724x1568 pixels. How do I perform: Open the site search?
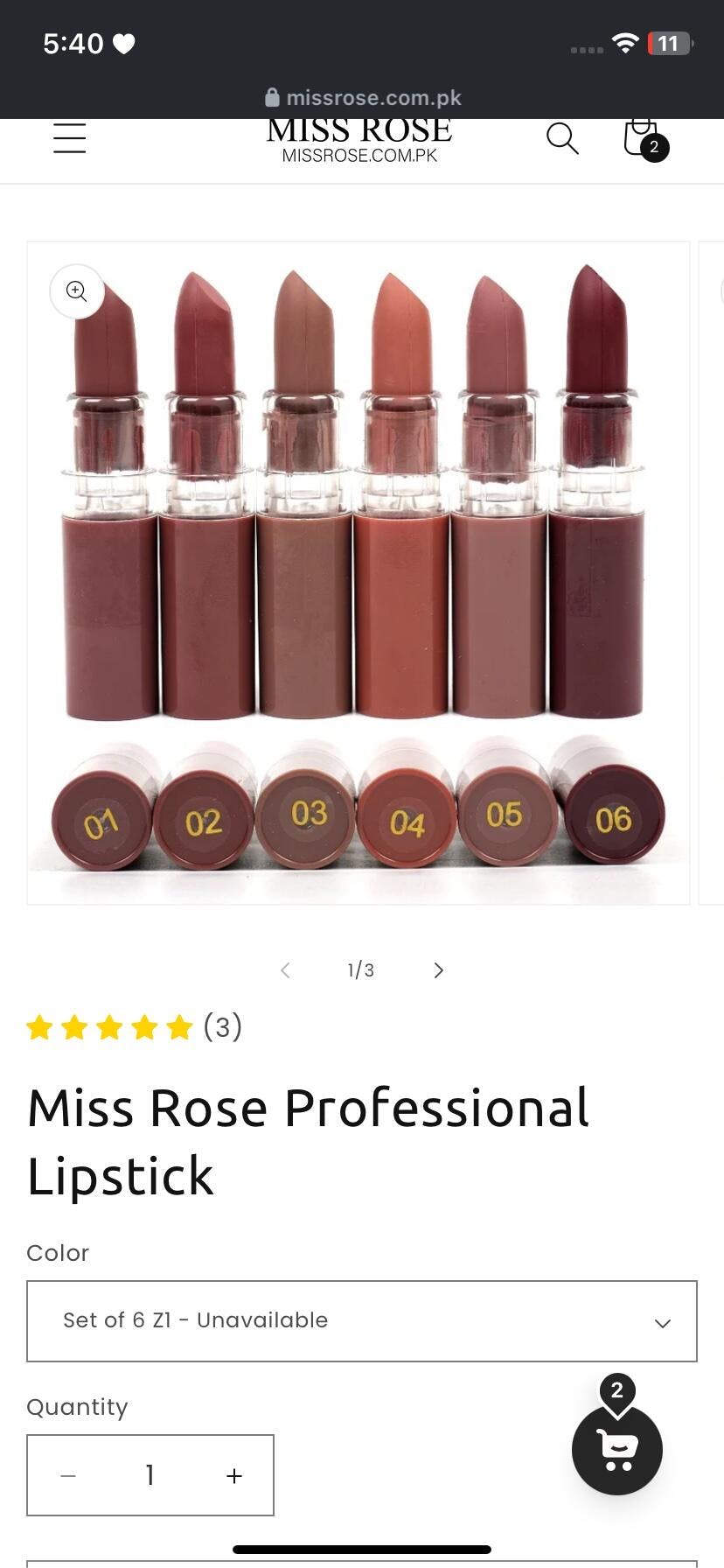point(562,138)
